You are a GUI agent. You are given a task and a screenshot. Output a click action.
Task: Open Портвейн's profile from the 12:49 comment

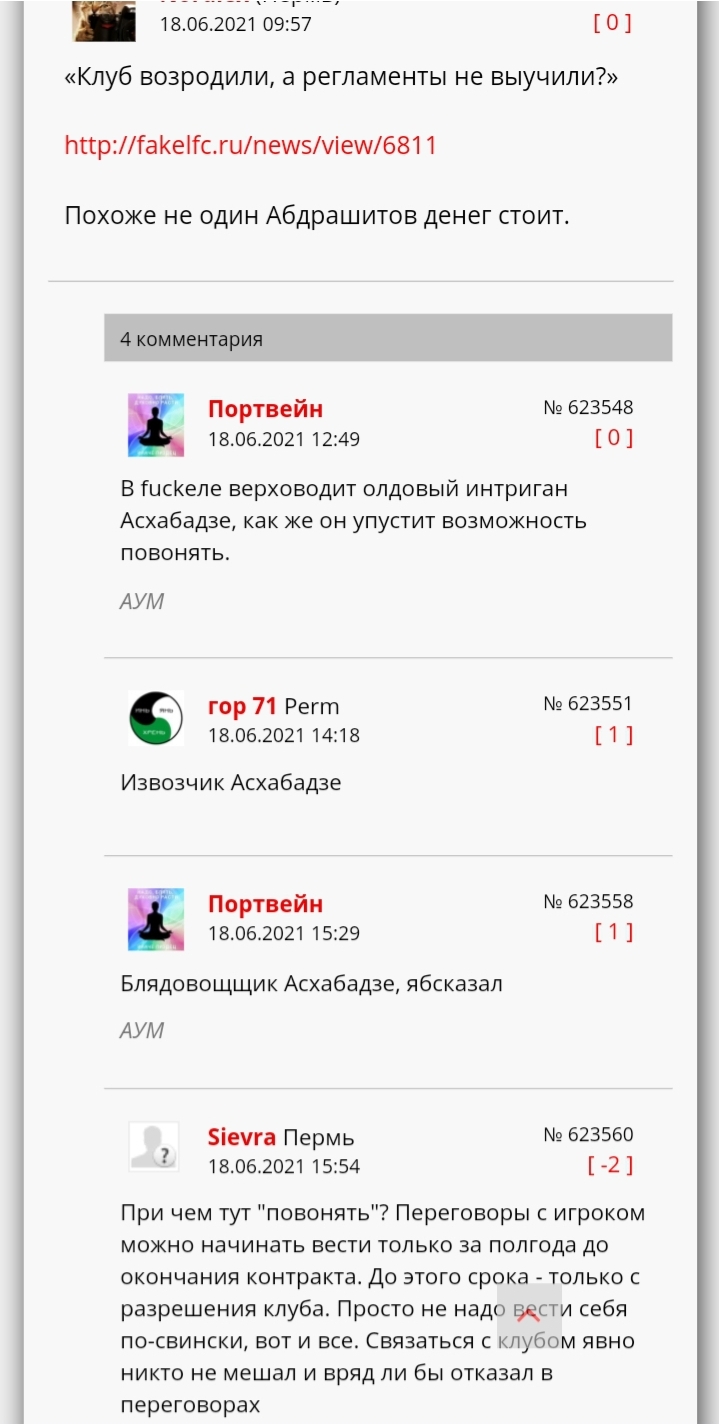[x=265, y=409]
